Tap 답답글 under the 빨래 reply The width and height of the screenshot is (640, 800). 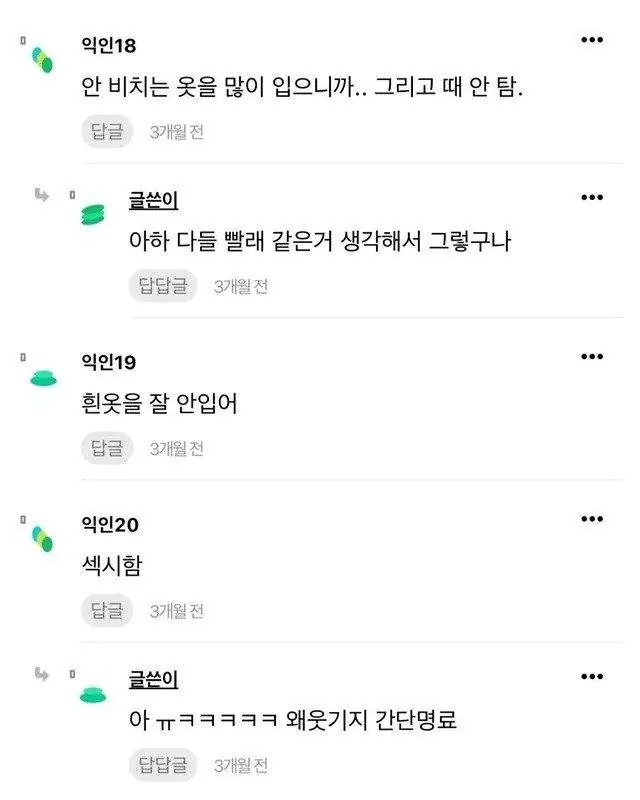coord(160,287)
